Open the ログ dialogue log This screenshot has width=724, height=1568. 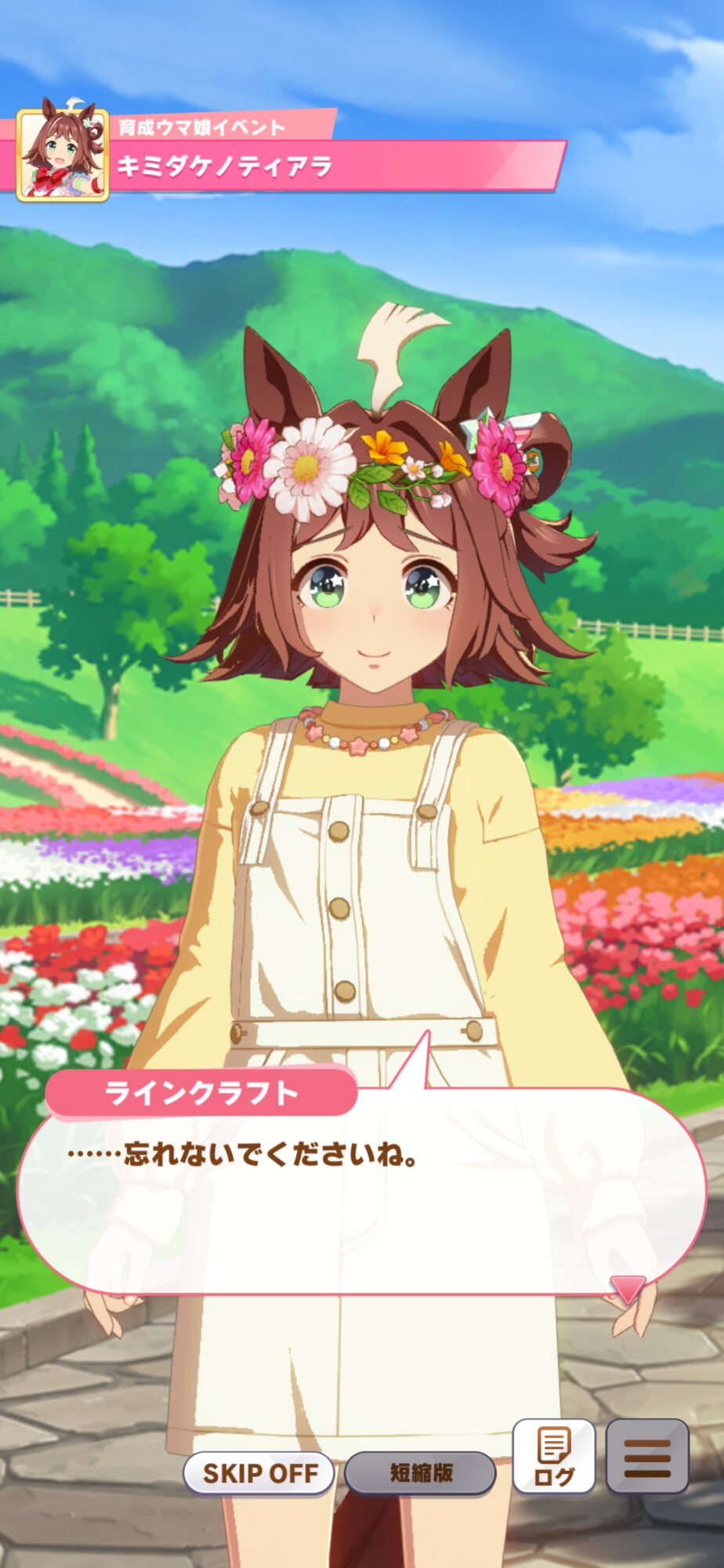(x=554, y=1456)
